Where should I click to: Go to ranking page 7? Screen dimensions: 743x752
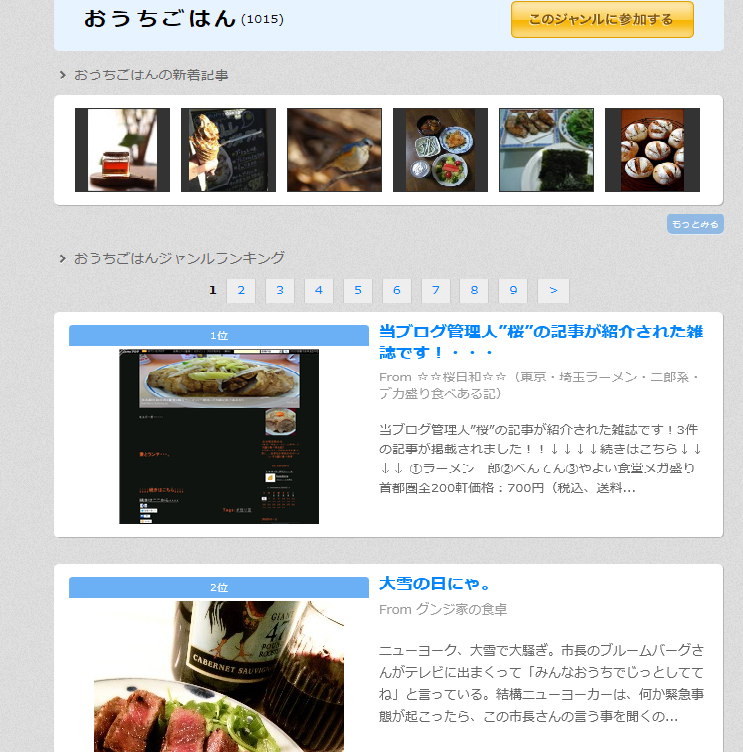pyautogui.click(x=435, y=291)
